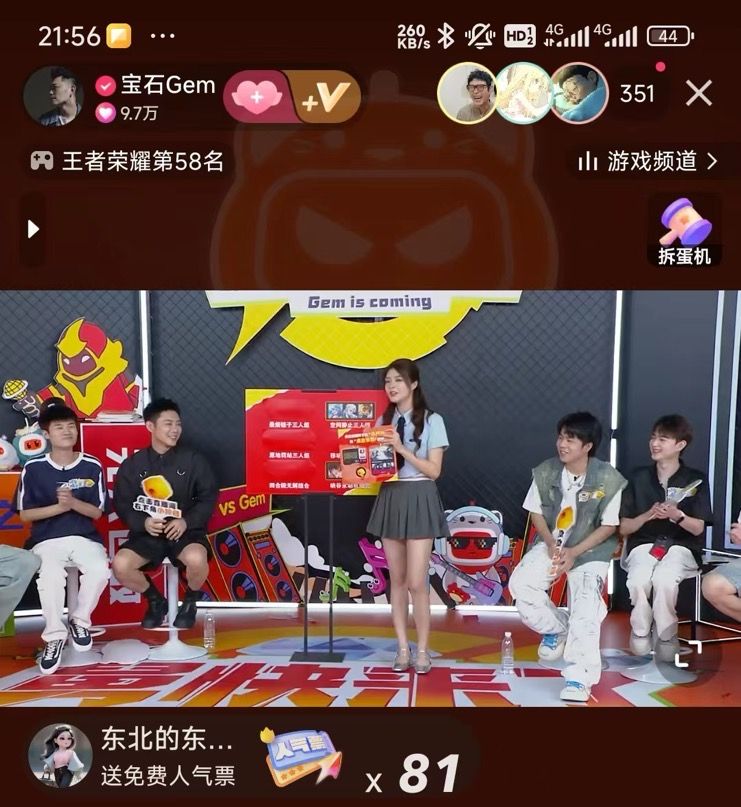Image resolution: width=741 pixels, height=807 pixels.
Task: Follow the streamer with +V button
Action: [326, 97]
